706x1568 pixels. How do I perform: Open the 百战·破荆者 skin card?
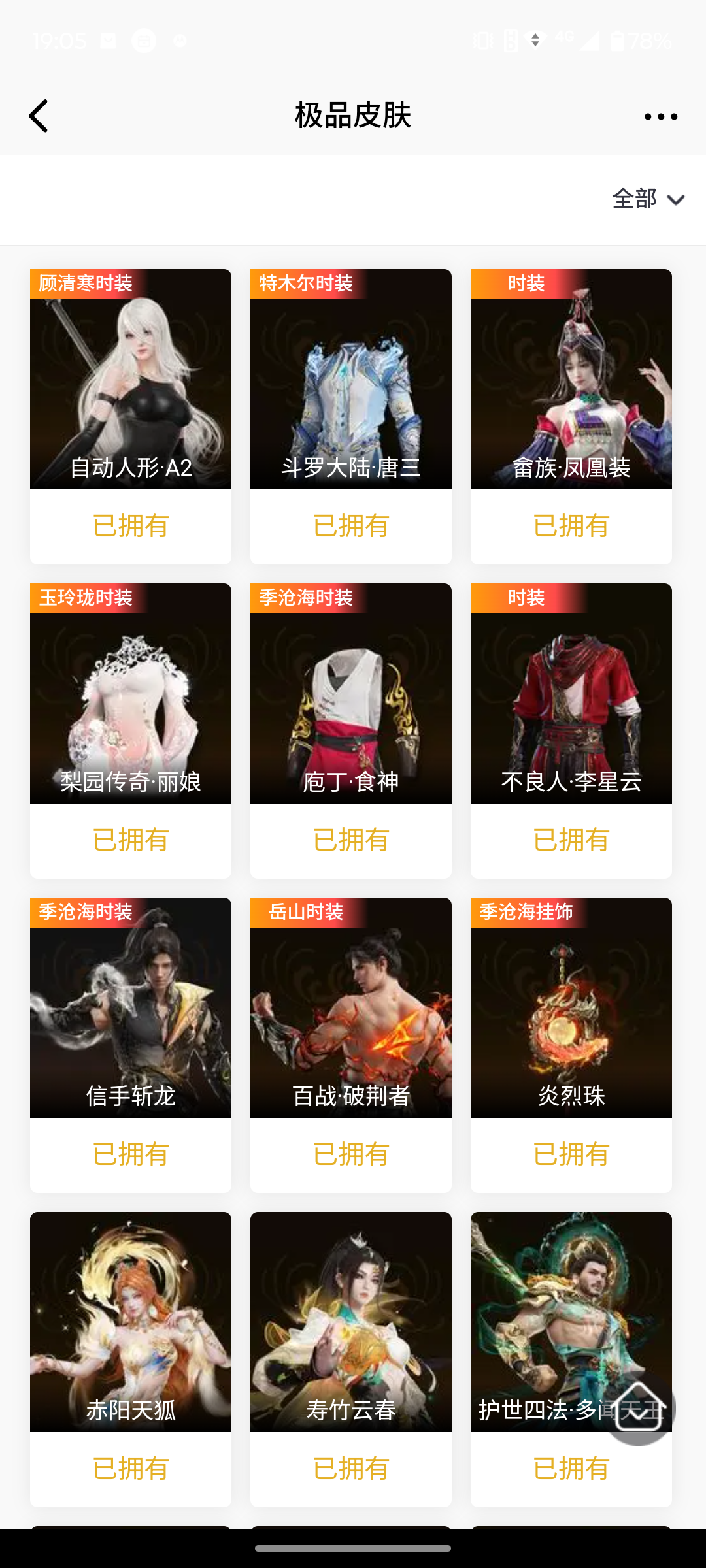coord(351,1007)
